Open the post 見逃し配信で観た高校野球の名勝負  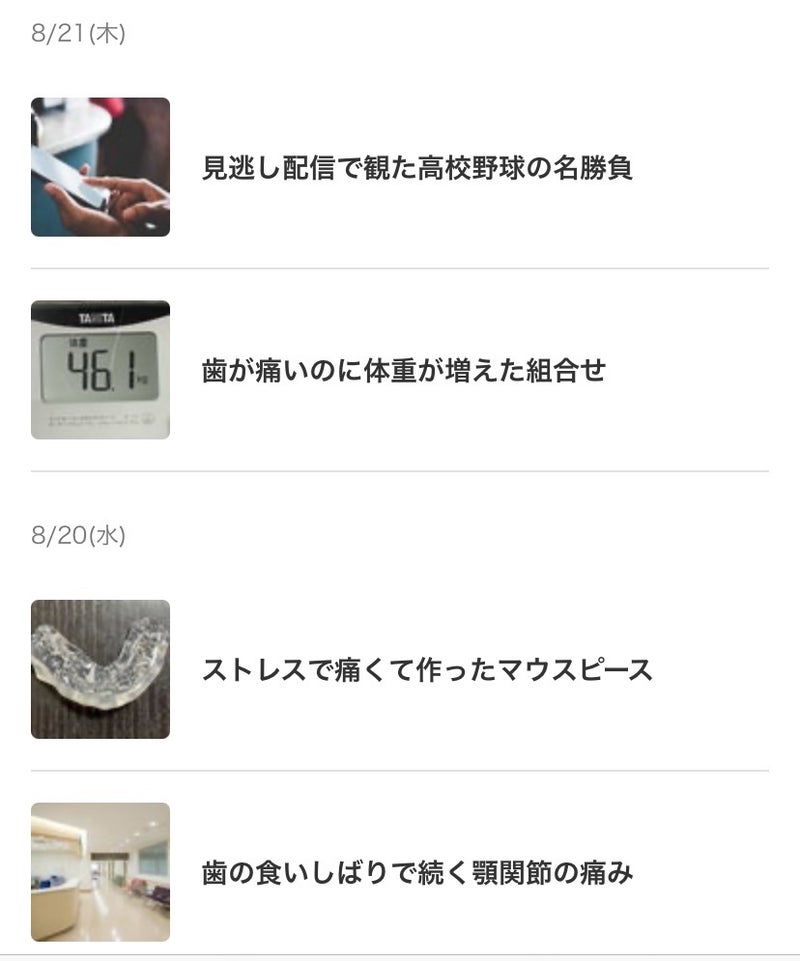pyautogui.click(x=417, y=168)
